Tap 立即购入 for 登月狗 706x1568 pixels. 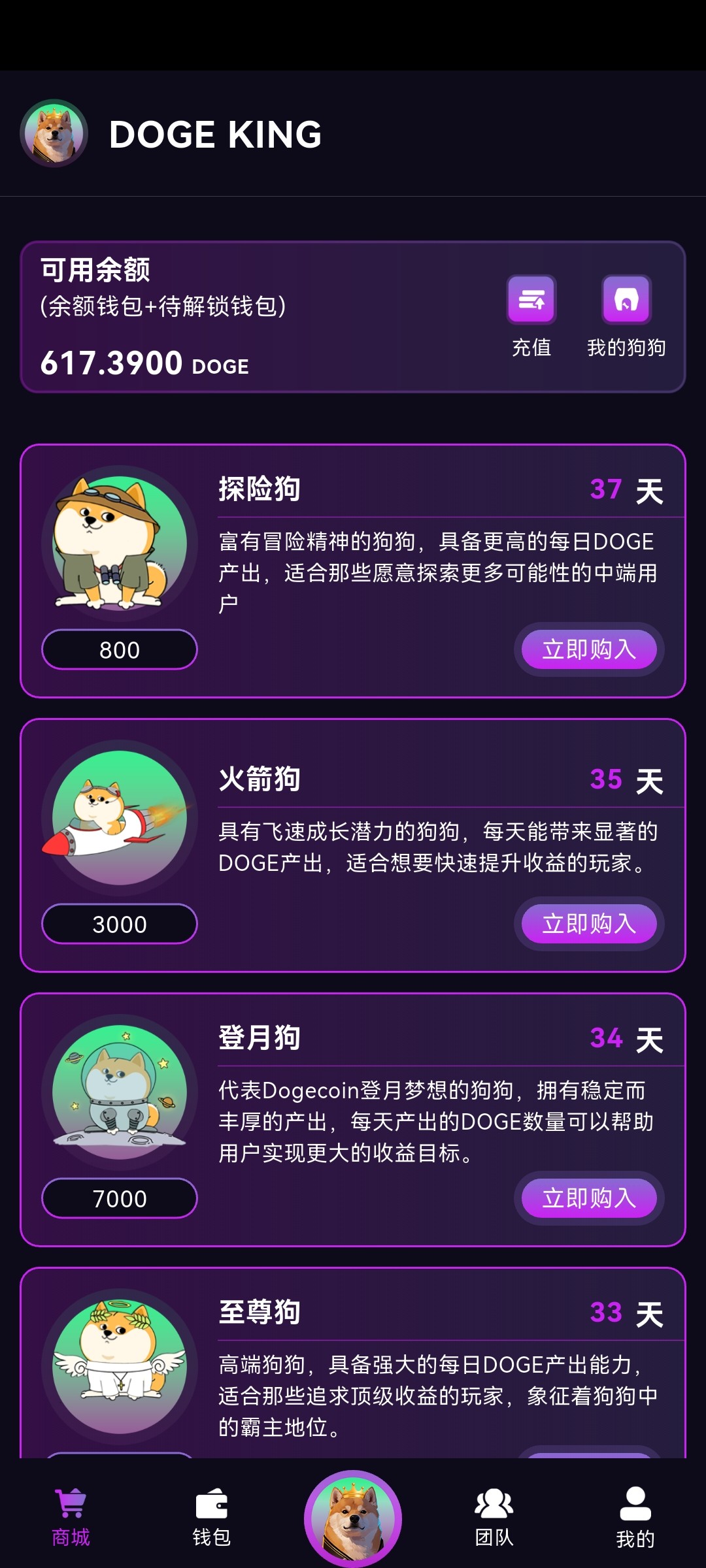[x=589, y=1198]
